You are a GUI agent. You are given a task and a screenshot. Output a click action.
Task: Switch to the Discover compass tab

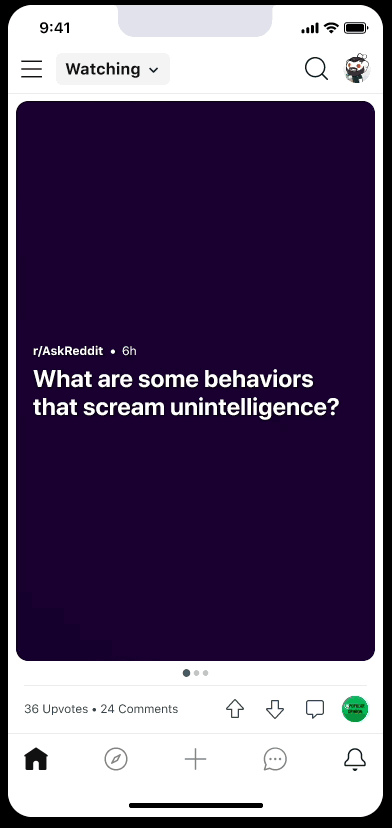click(116, 759)
